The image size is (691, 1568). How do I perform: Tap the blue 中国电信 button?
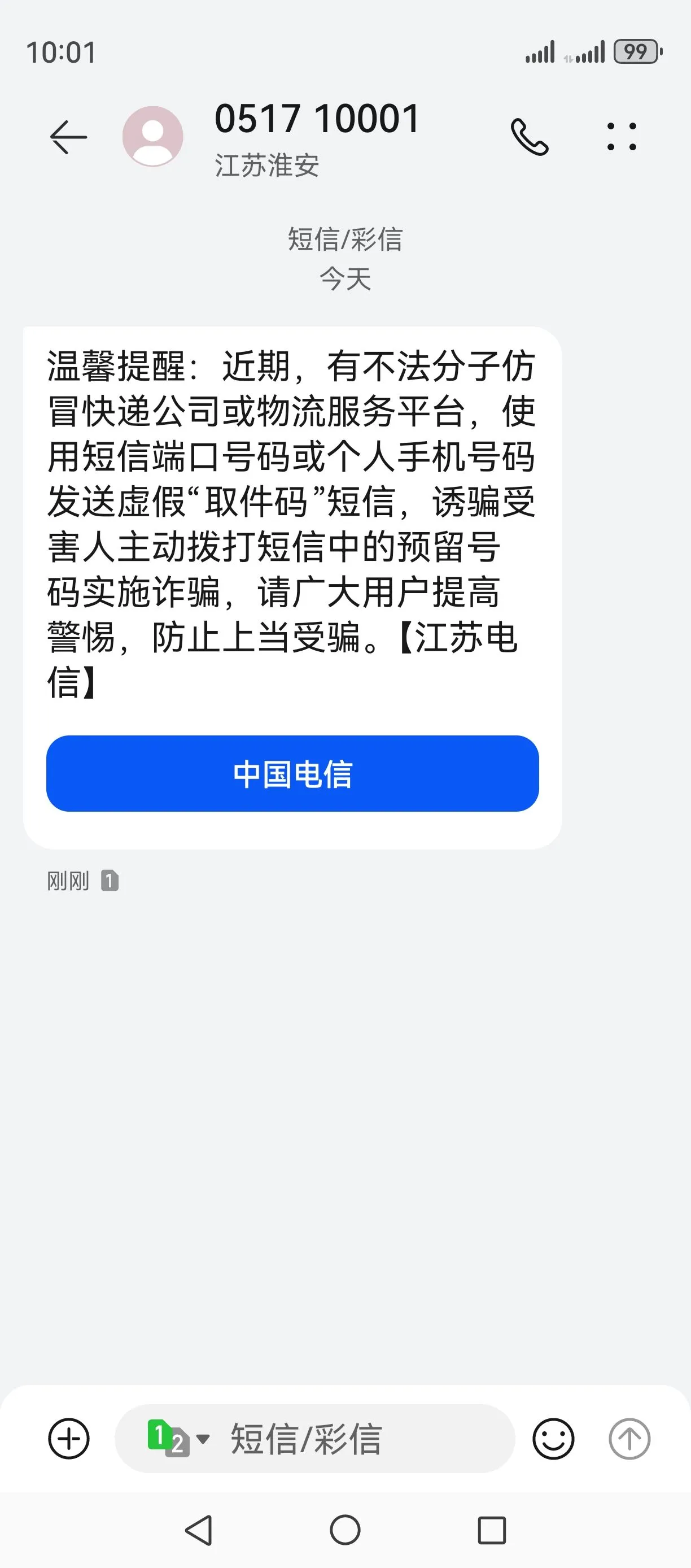click(292, 773)
